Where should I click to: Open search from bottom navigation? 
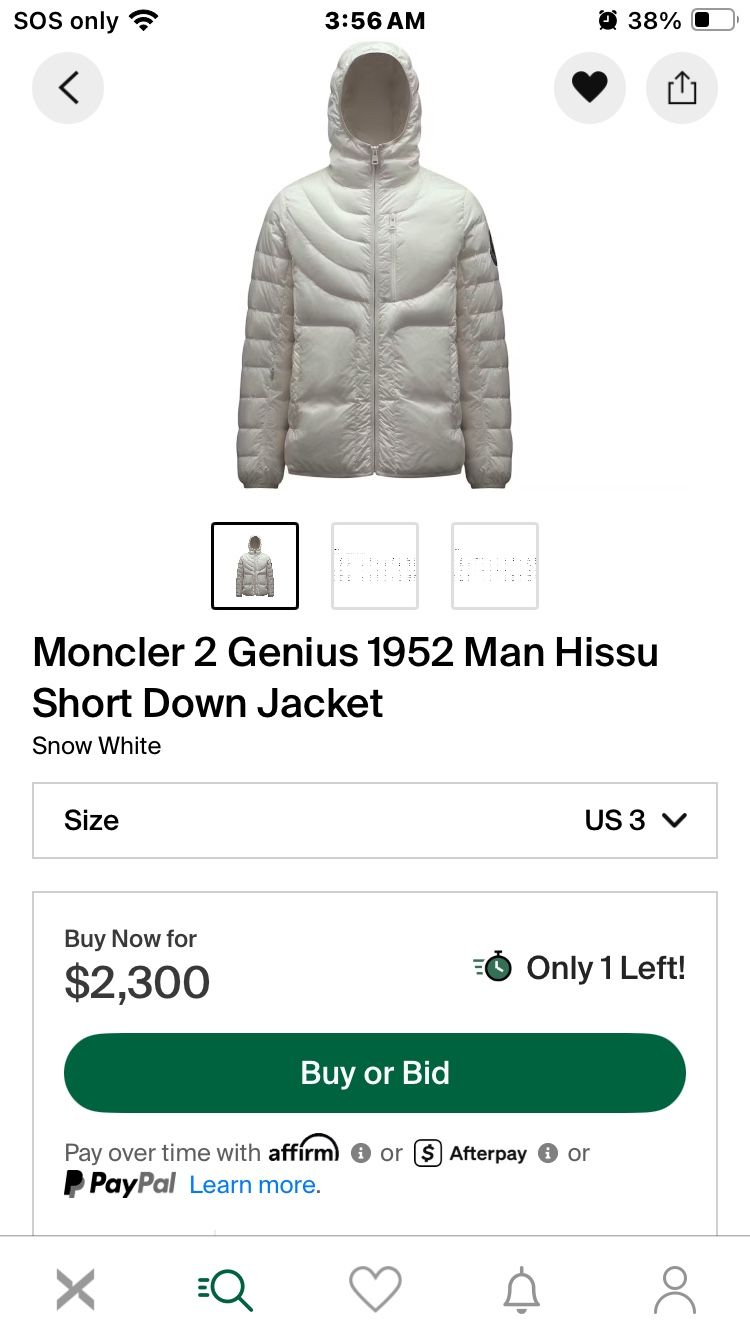tap(225, 1290)
